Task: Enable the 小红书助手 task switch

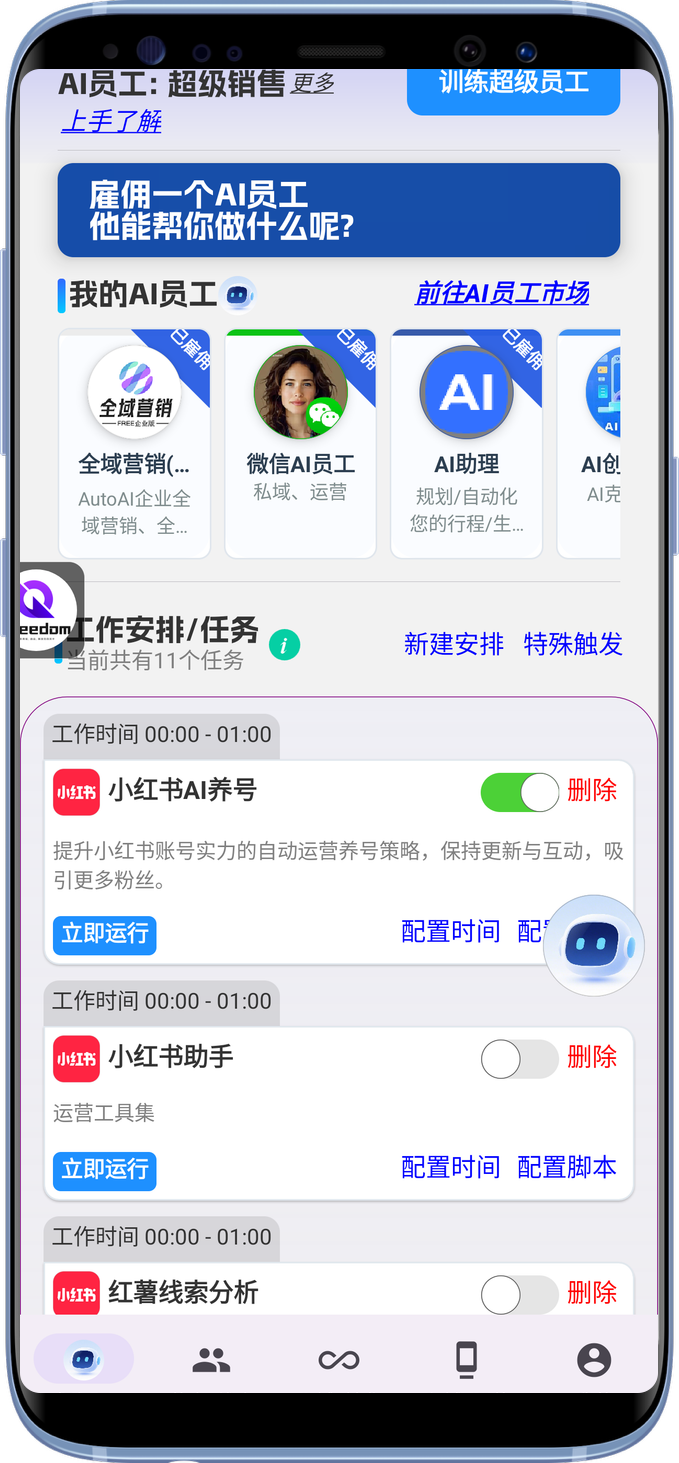Action: (x=519, y=1059)
